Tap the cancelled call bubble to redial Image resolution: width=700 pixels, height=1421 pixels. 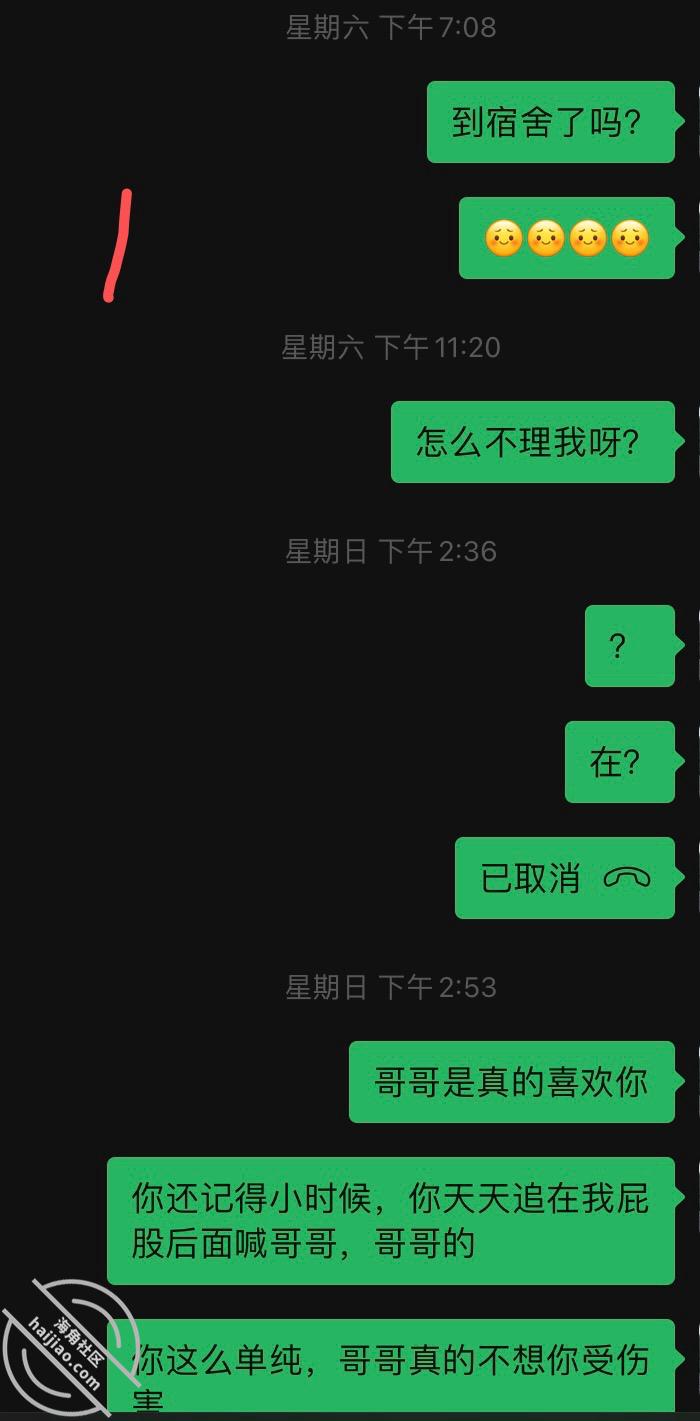coord(565,878)
